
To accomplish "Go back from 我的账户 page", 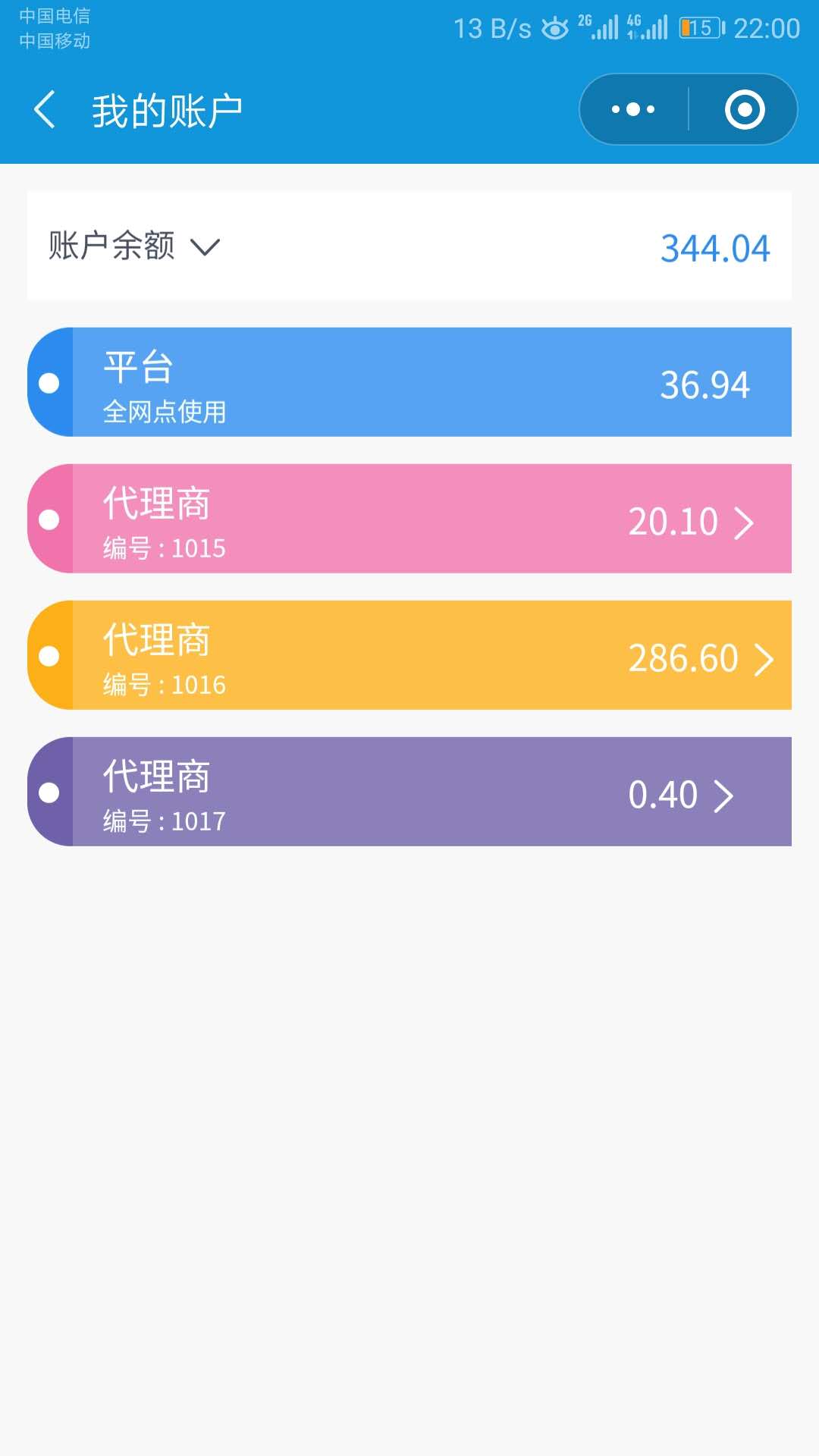I will [45, 110].
